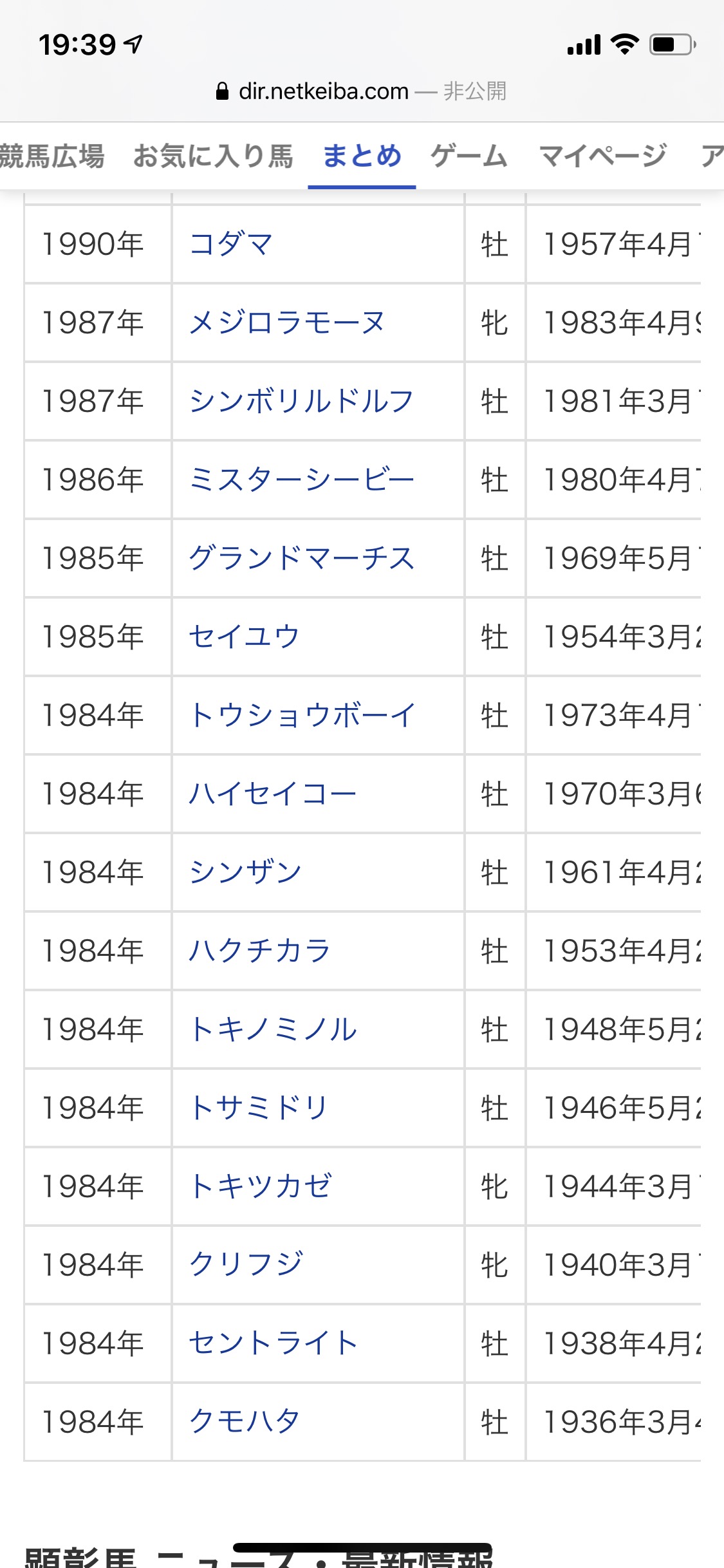Open the マイページ tab

pos(602,156)
